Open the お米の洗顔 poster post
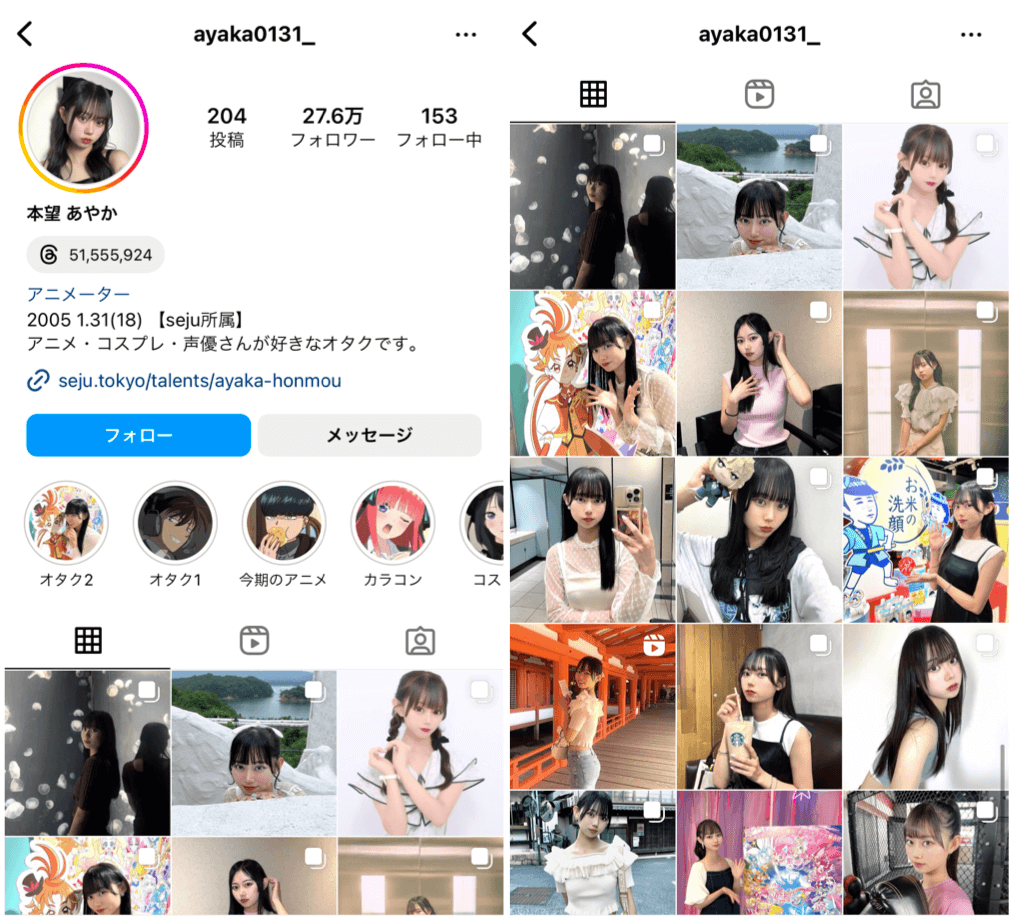The width and height of the screenshot is (1013, 919). tap(926, 540)
